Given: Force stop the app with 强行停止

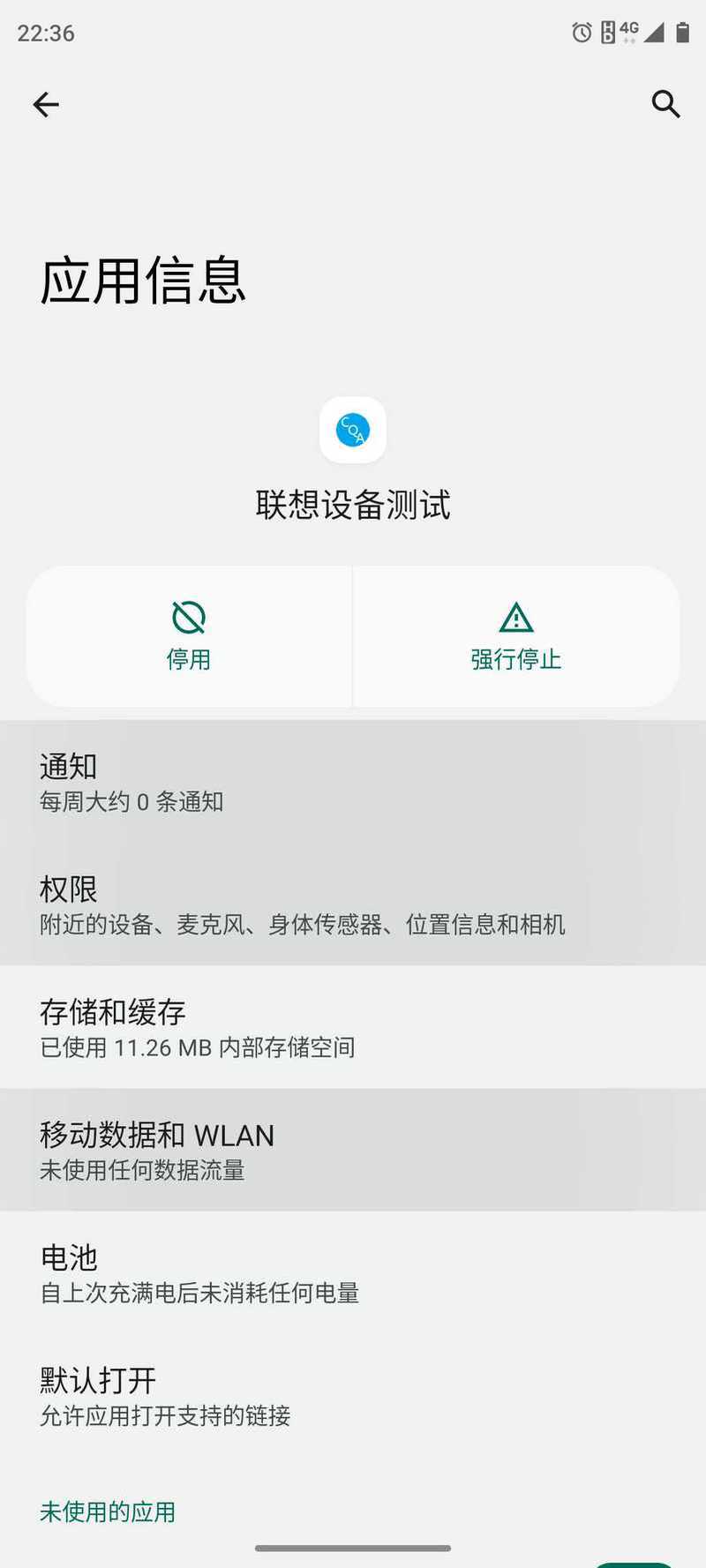Looking at the screenshot, I should tap(516, 636).
